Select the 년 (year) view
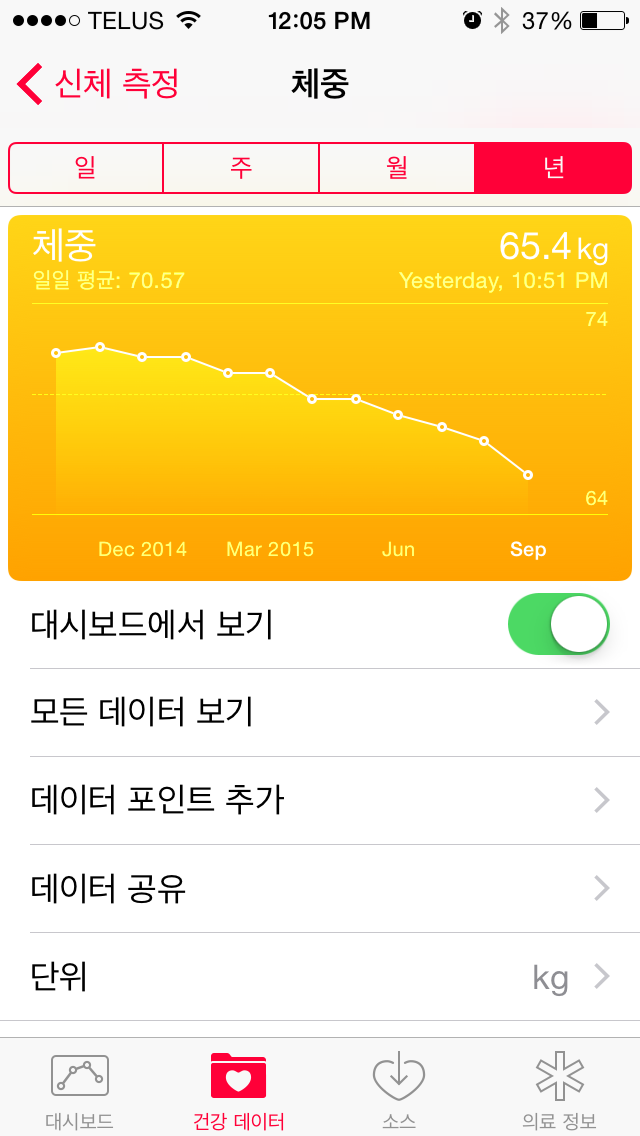This screenshot has height=1136, width=640. [553, 168]
